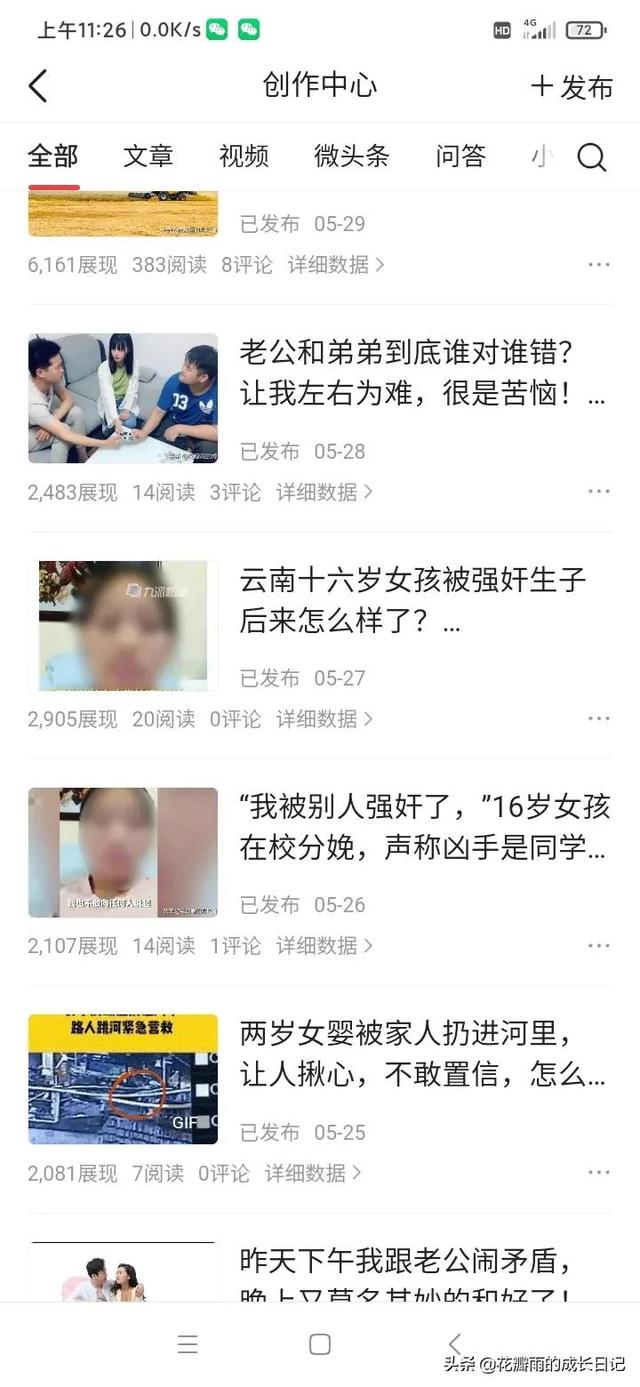This screenshot has height=1387, width=640.
Task: View 详细数据 for the 2,107展现 post
Action: [x=324, y=946]
